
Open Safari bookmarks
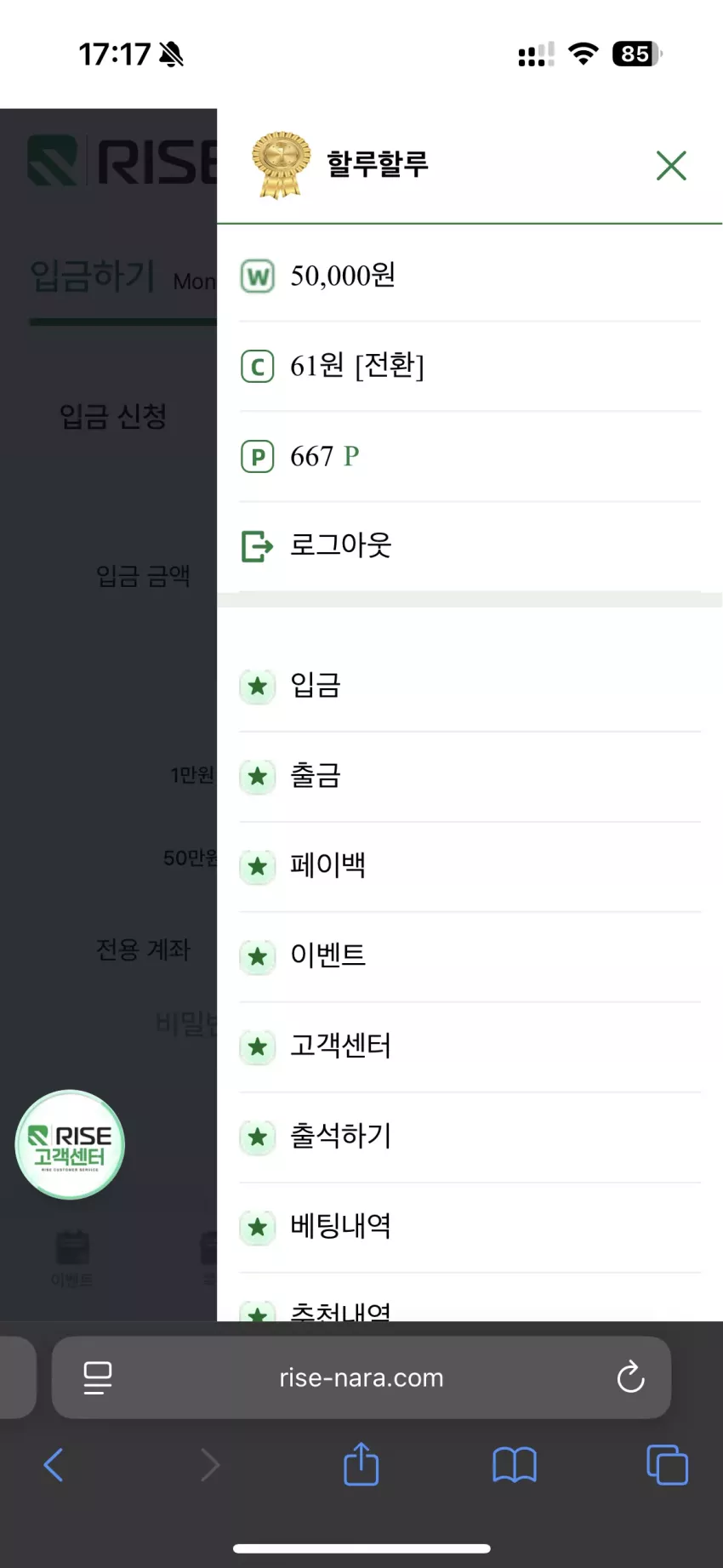tap(515, 1465)
